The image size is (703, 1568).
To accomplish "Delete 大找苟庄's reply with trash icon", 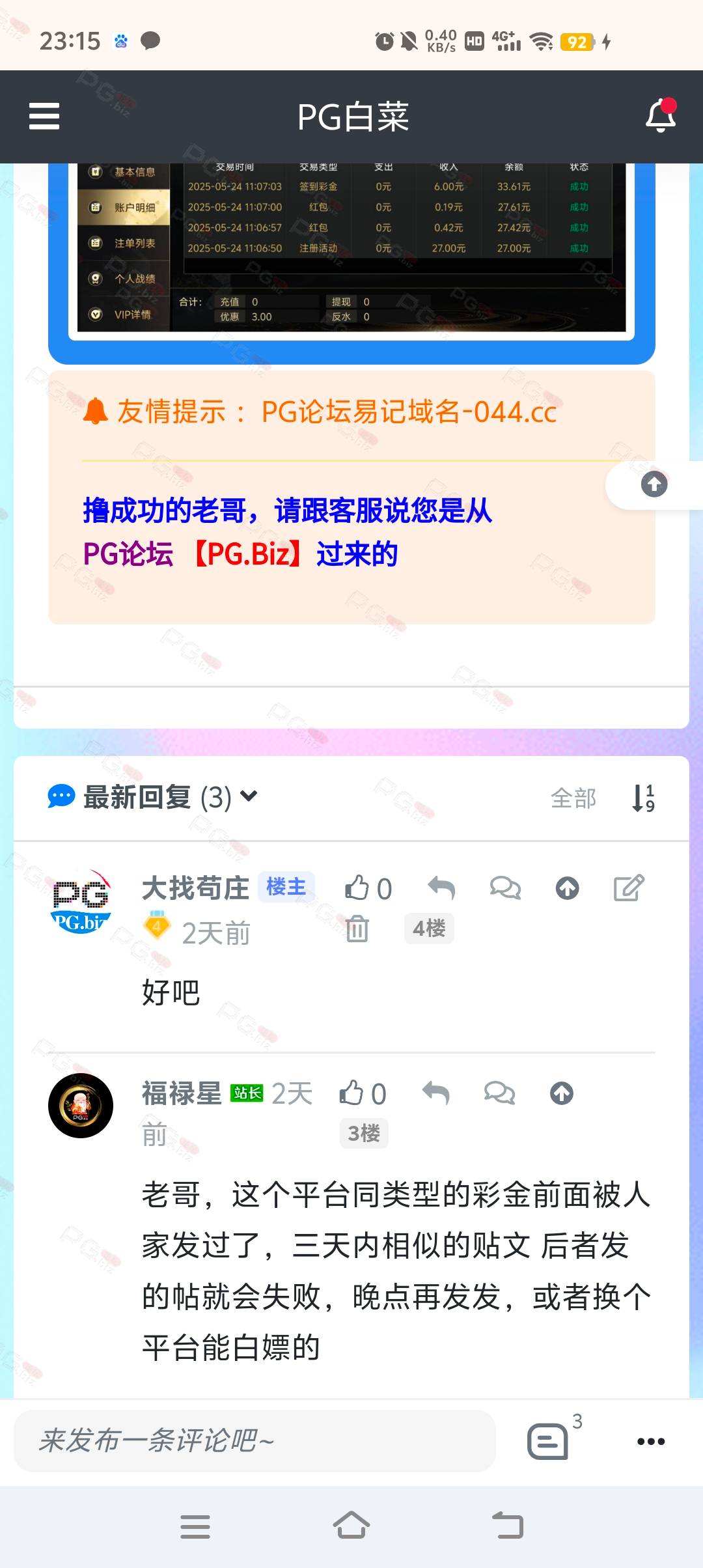I will [357, 928].
